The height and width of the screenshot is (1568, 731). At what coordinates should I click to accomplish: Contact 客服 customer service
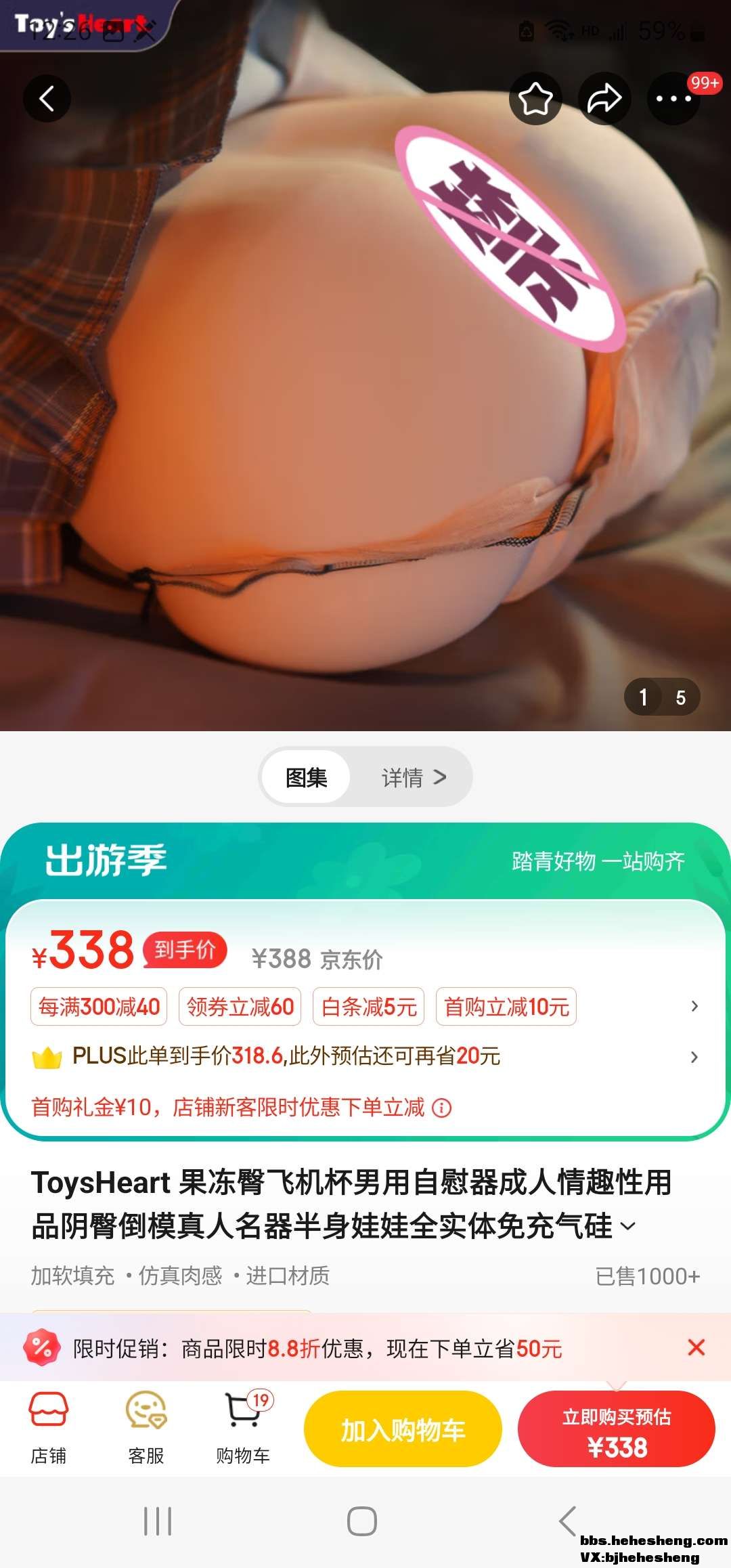point(146,1427)
